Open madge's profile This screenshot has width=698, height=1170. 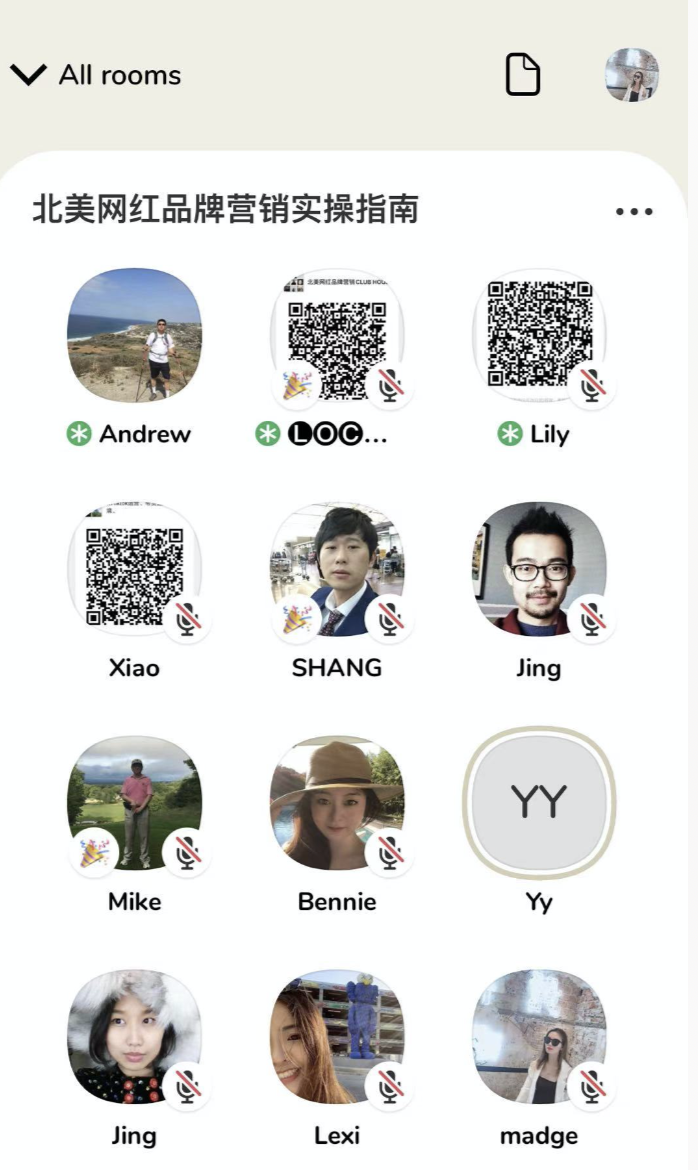tap(539, 1036)
